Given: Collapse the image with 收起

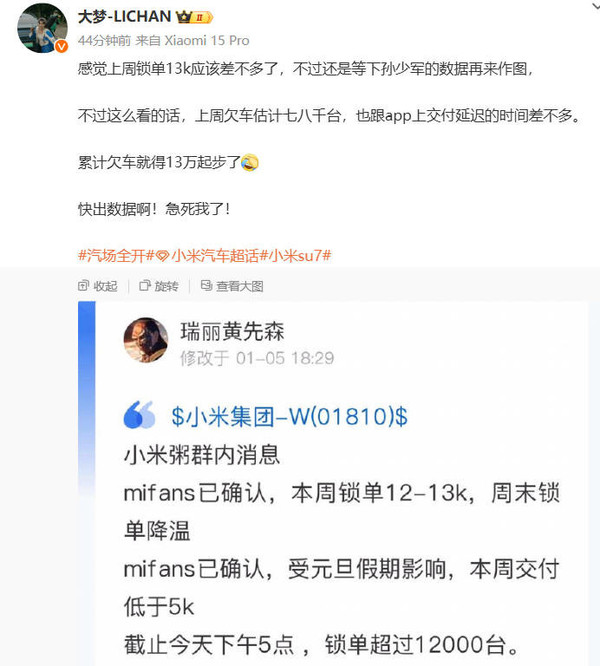Looking at the screenshot, I should tap(98, 286).
